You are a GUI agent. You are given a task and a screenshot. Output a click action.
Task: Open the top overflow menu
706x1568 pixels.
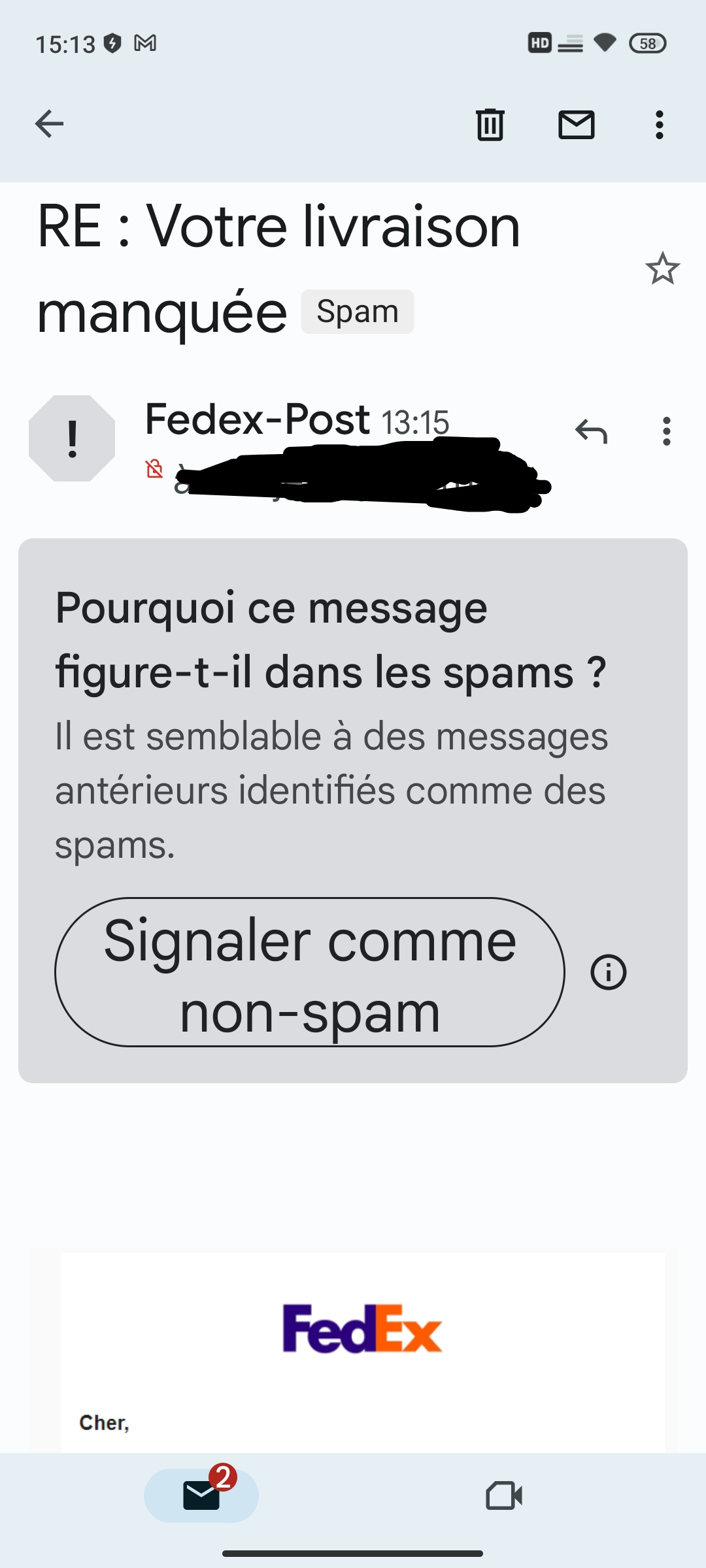(659, 124)
